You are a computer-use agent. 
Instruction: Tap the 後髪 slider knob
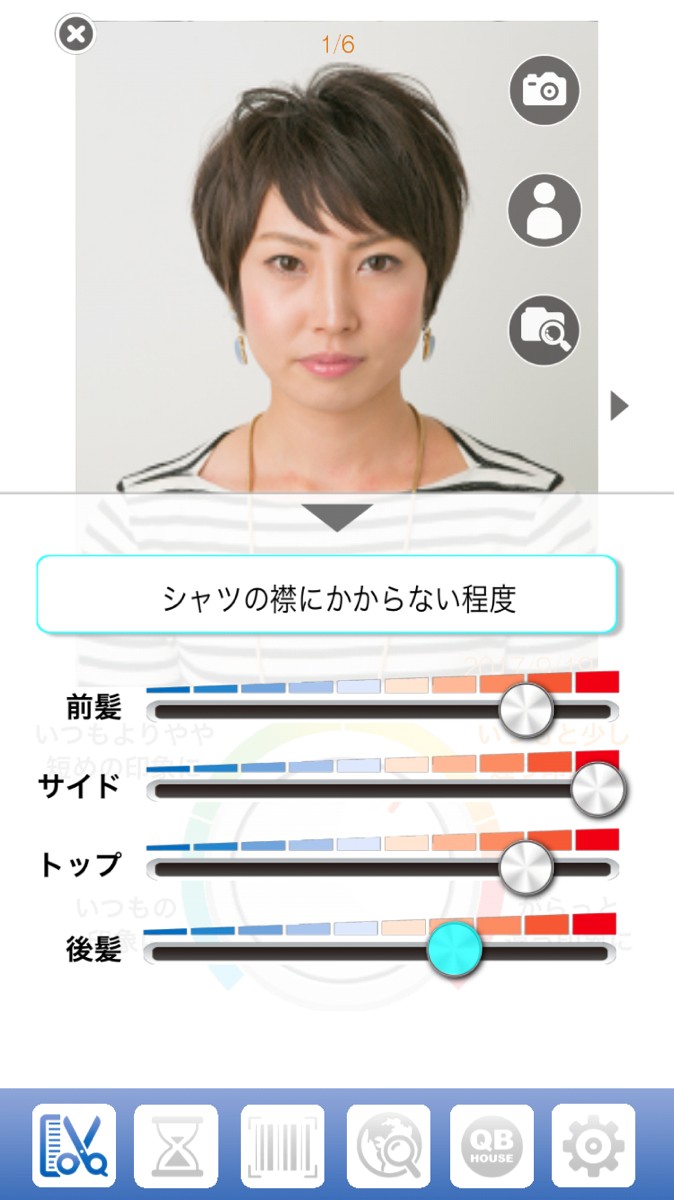455,950
